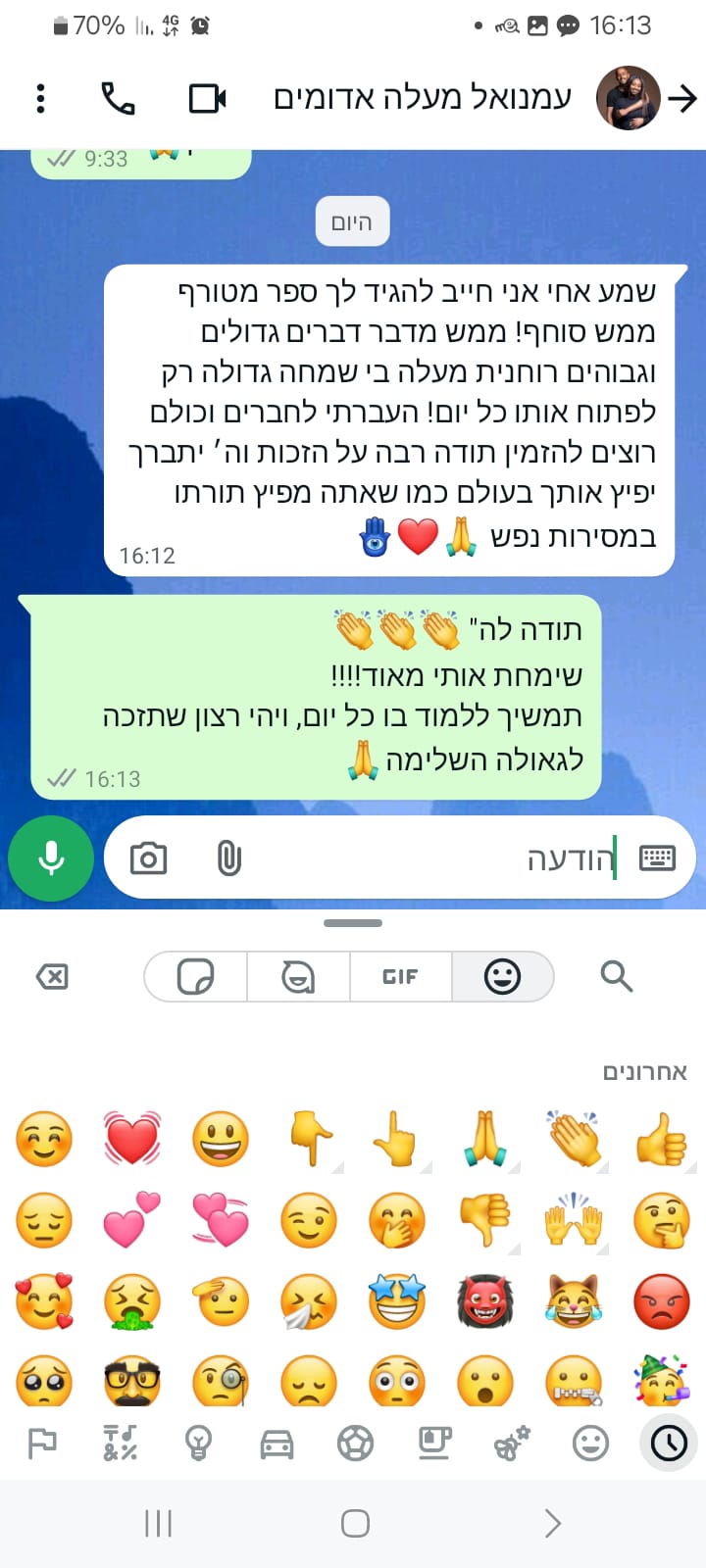706x1568 pixels.
Task: Start a voice call with the contact
Action: (119, 98)
